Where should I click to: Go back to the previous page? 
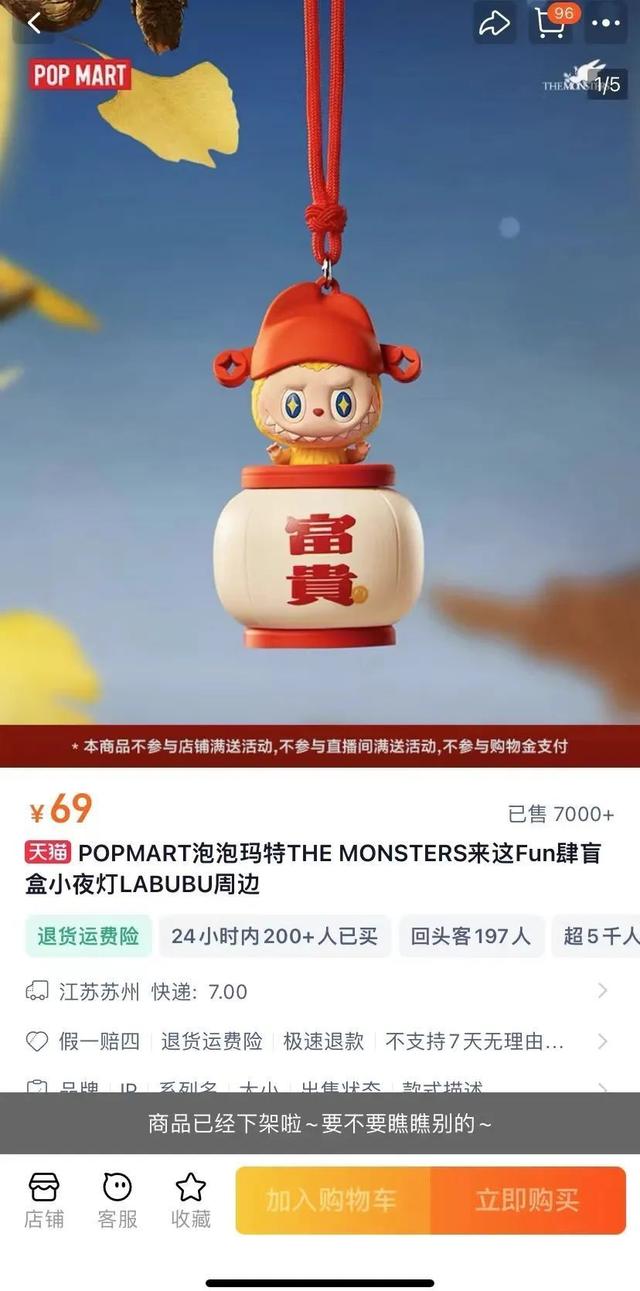click(34, 22)
